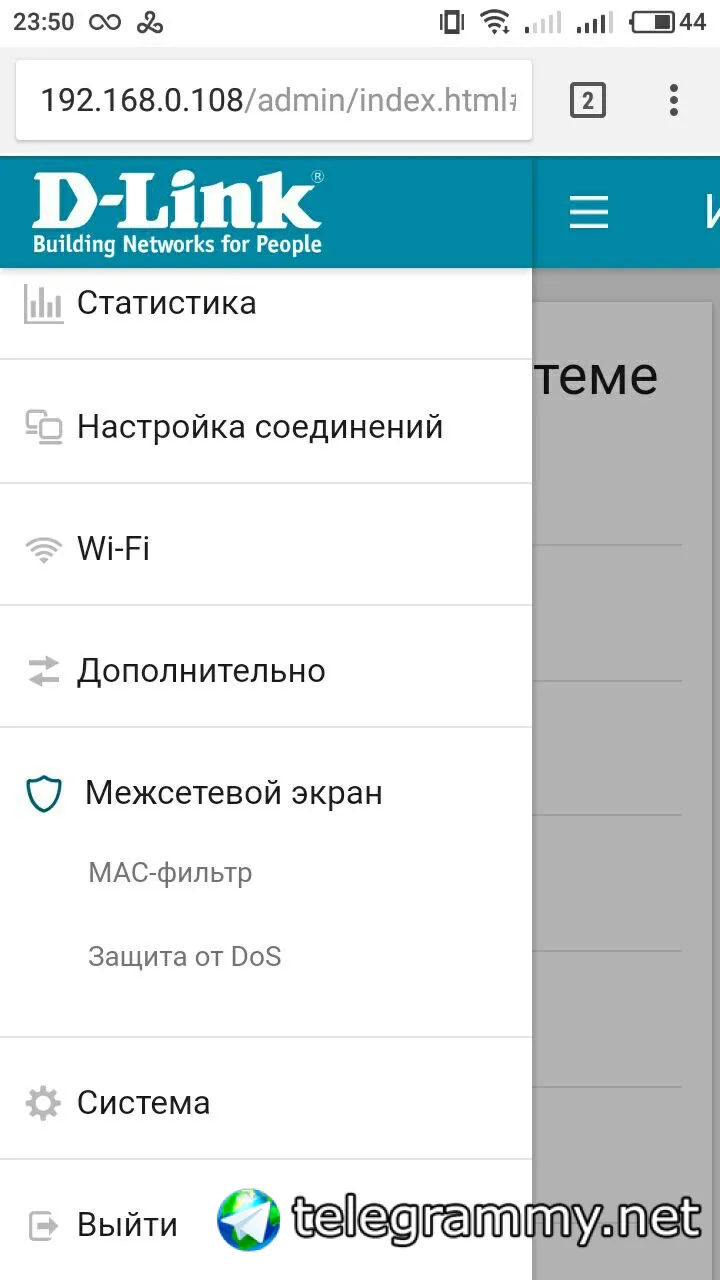Expand the Wi-Fi menu item
This screenshot has width=720, height=1280.
tap(113, 549)
